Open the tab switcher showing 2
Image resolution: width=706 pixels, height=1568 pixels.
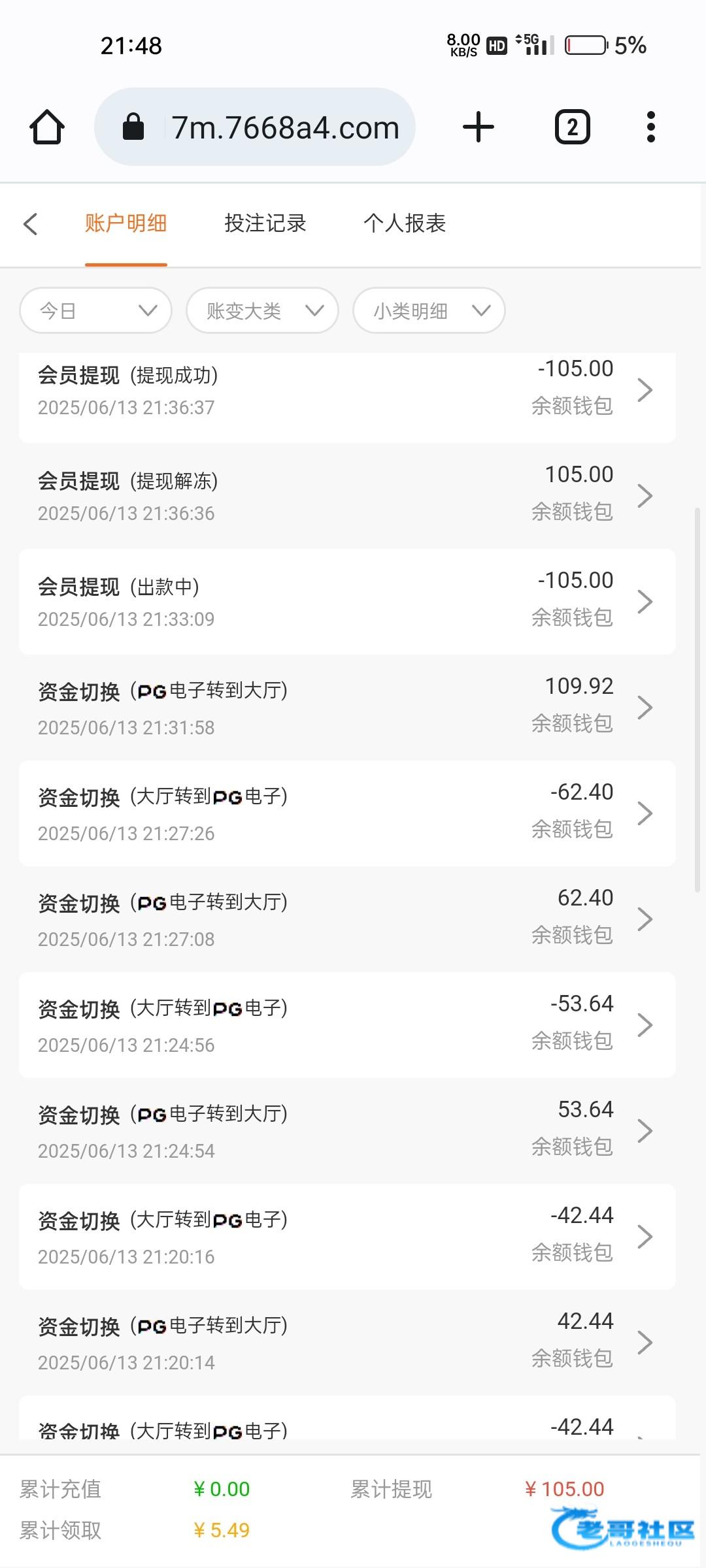pos(573,127)
